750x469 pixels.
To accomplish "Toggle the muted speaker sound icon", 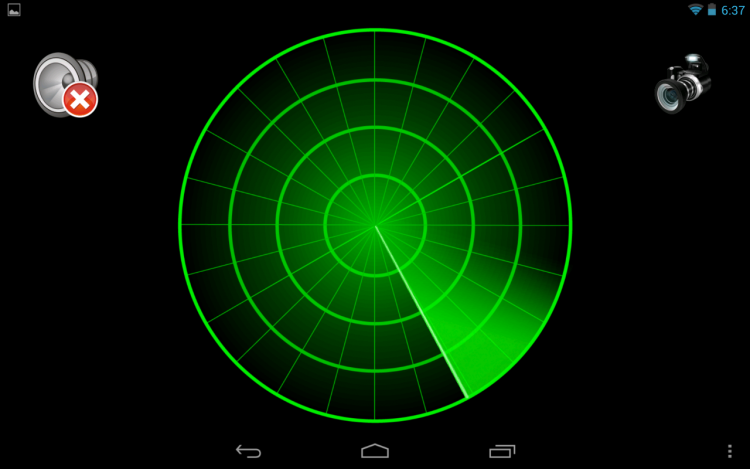I will (x=66, y=84).
